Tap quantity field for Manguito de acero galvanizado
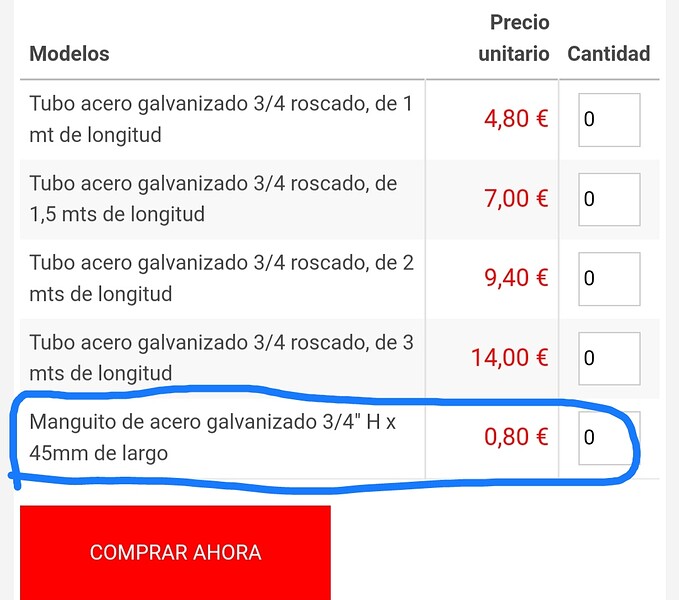This screenshot has width=679, height=600. click(x=609, y=437)
